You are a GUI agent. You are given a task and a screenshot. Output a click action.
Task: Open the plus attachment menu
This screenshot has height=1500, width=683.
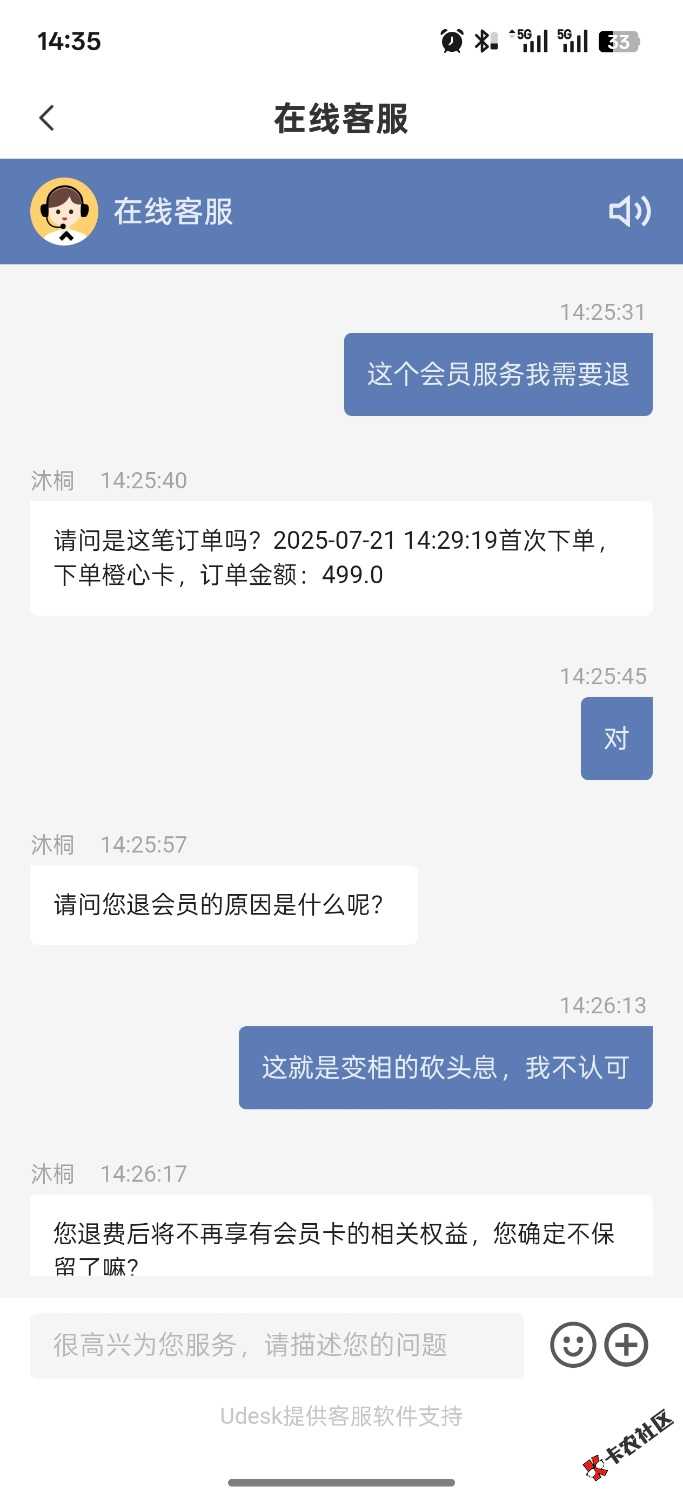coord(627,1345)
